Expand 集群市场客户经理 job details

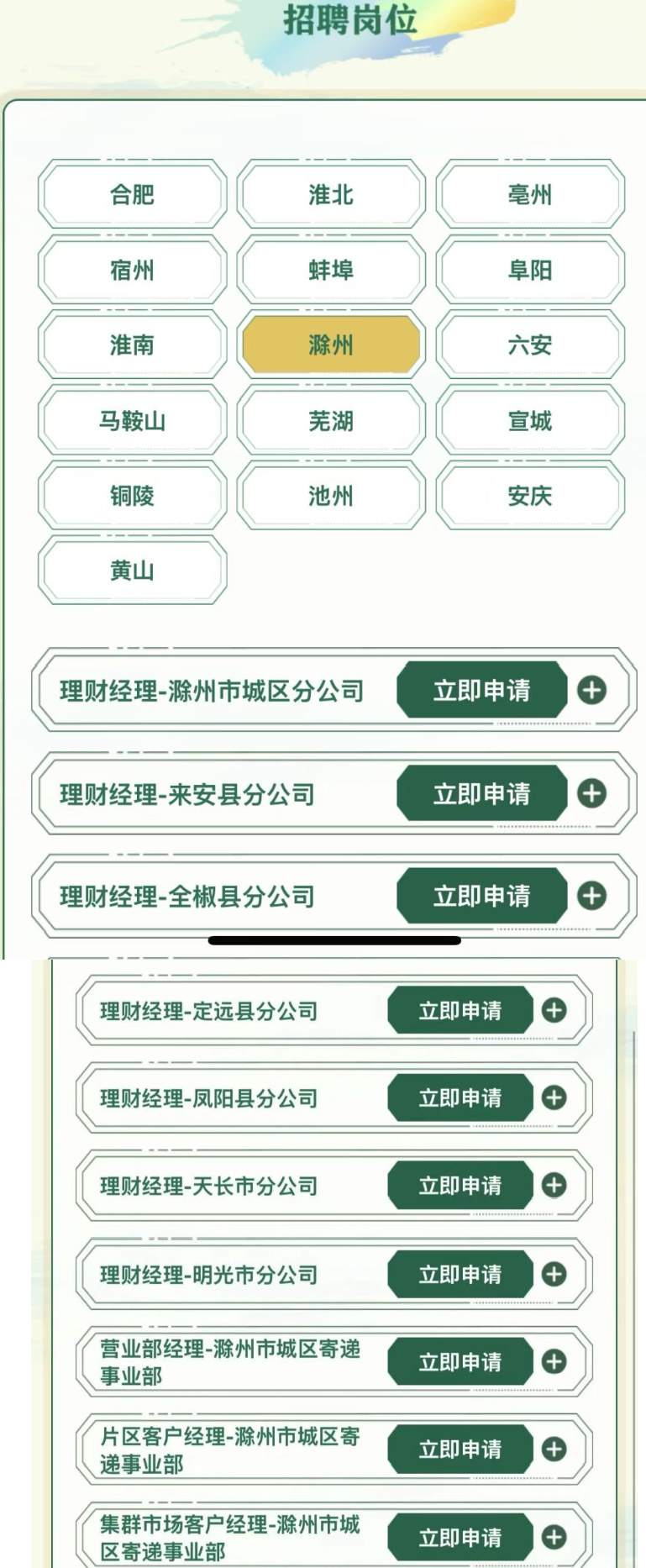pos(554,1536)
